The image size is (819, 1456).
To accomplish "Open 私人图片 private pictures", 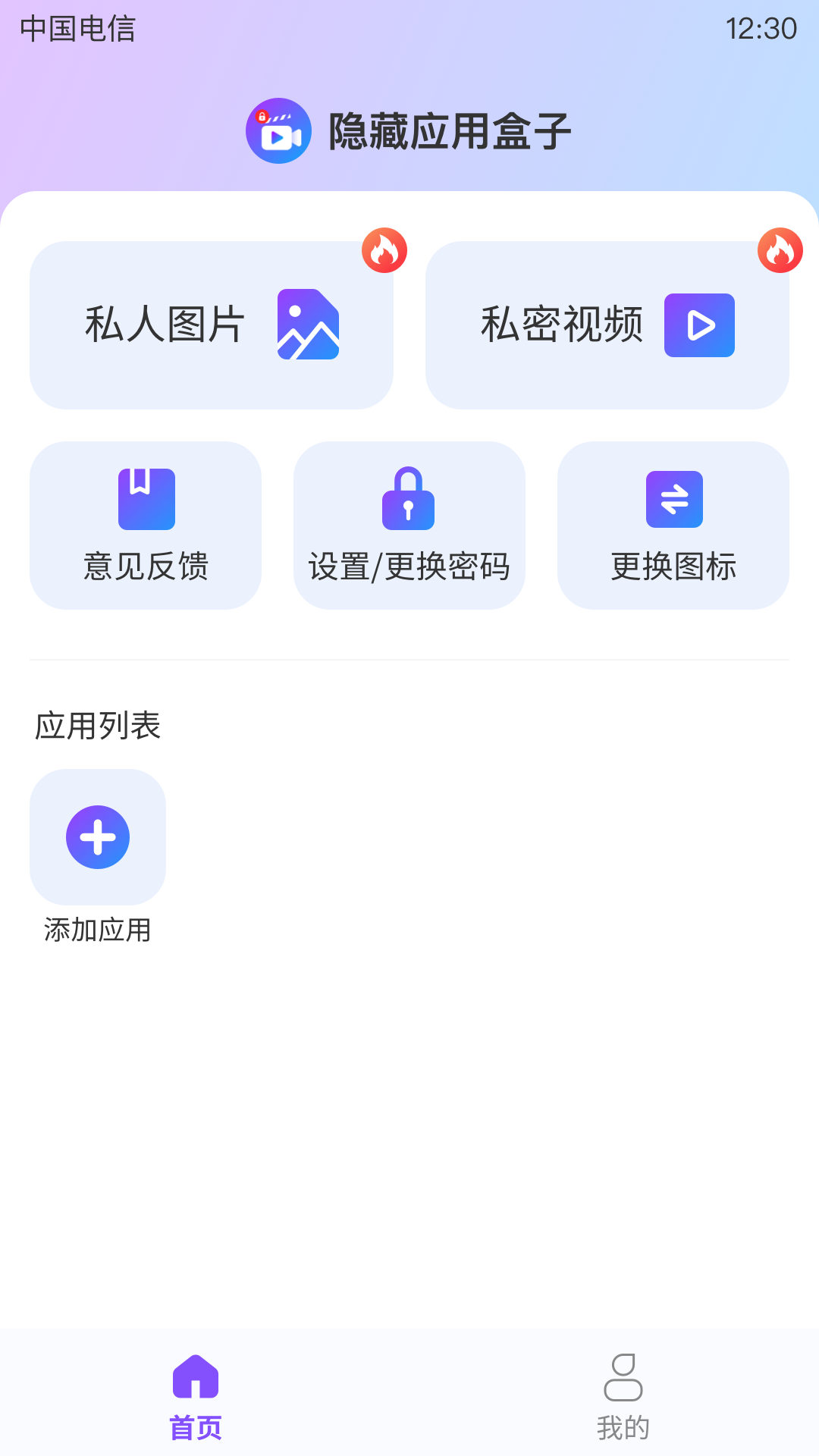I will [x=211, y=325].
